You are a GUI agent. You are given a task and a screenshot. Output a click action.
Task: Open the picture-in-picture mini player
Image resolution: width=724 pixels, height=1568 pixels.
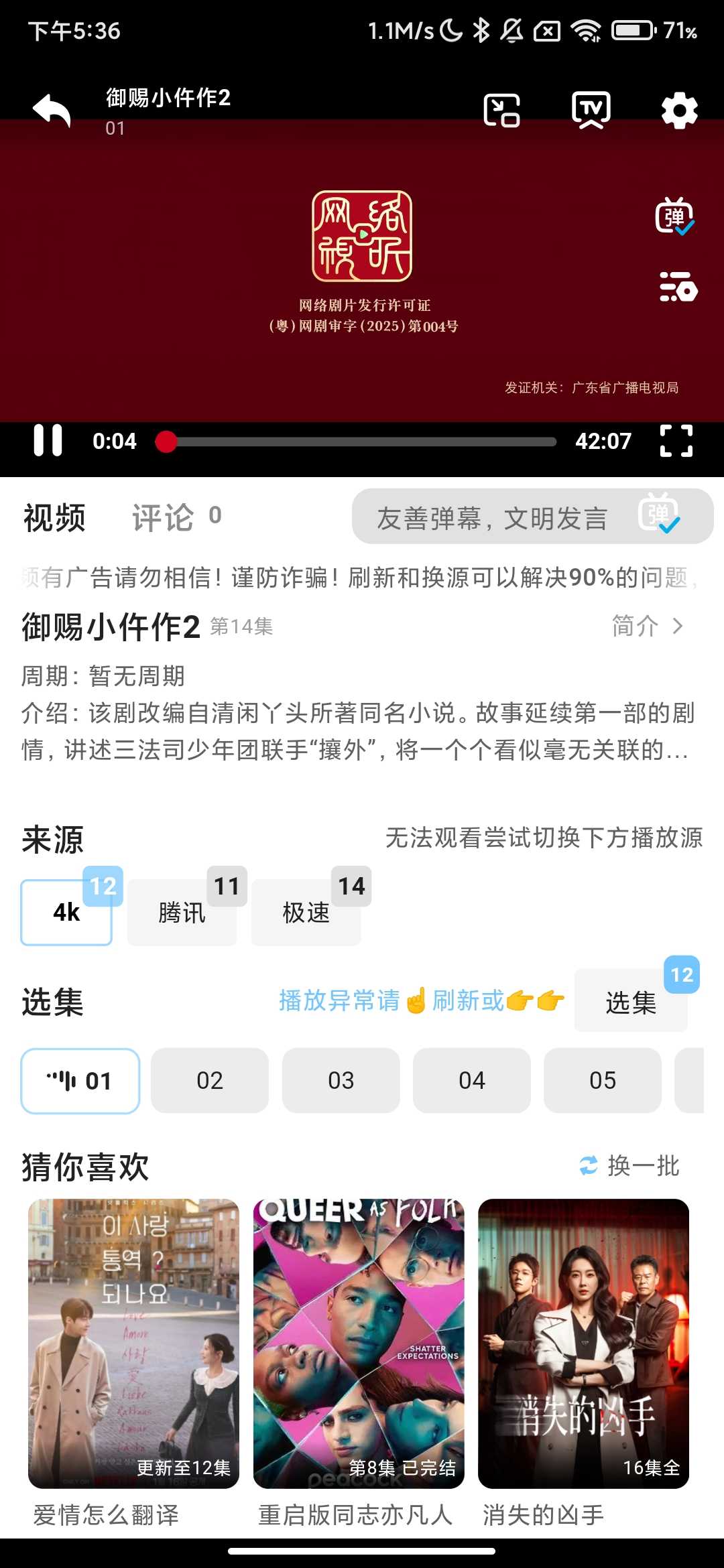pyautogui.click(x=503, y=109)
